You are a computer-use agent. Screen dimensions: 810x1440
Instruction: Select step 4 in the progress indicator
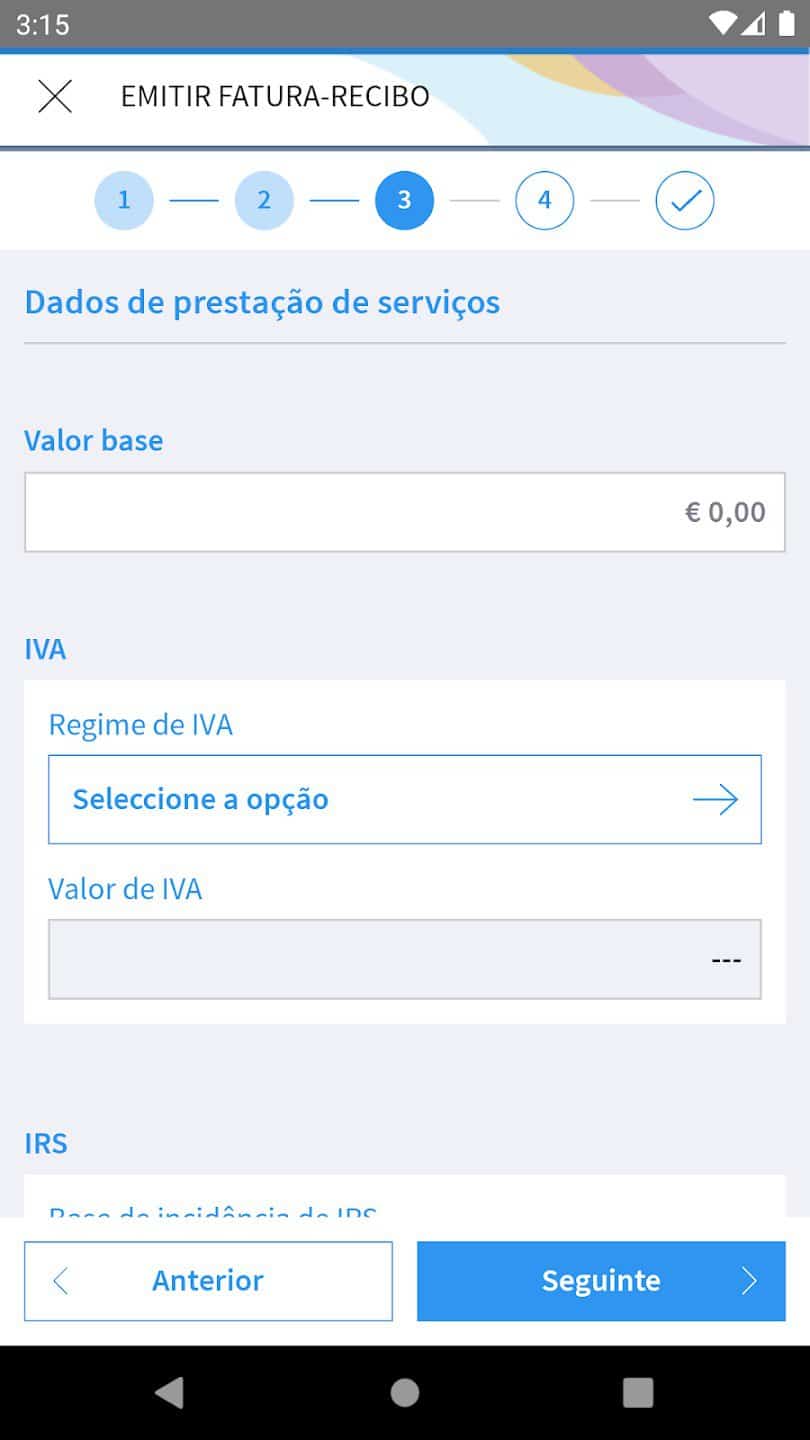click(545, 200)
